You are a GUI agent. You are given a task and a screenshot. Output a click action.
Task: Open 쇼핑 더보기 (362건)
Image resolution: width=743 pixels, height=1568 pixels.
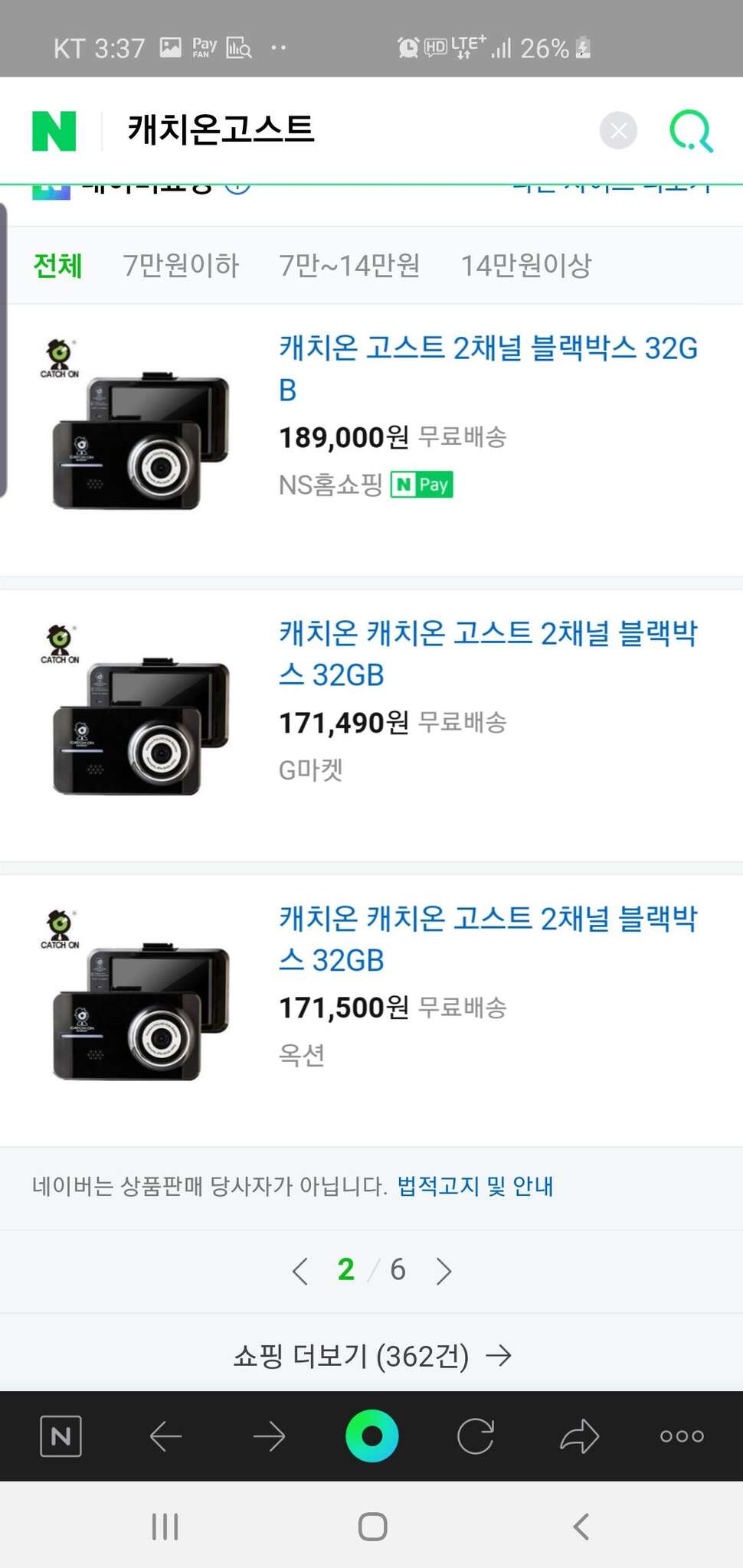371,1356
